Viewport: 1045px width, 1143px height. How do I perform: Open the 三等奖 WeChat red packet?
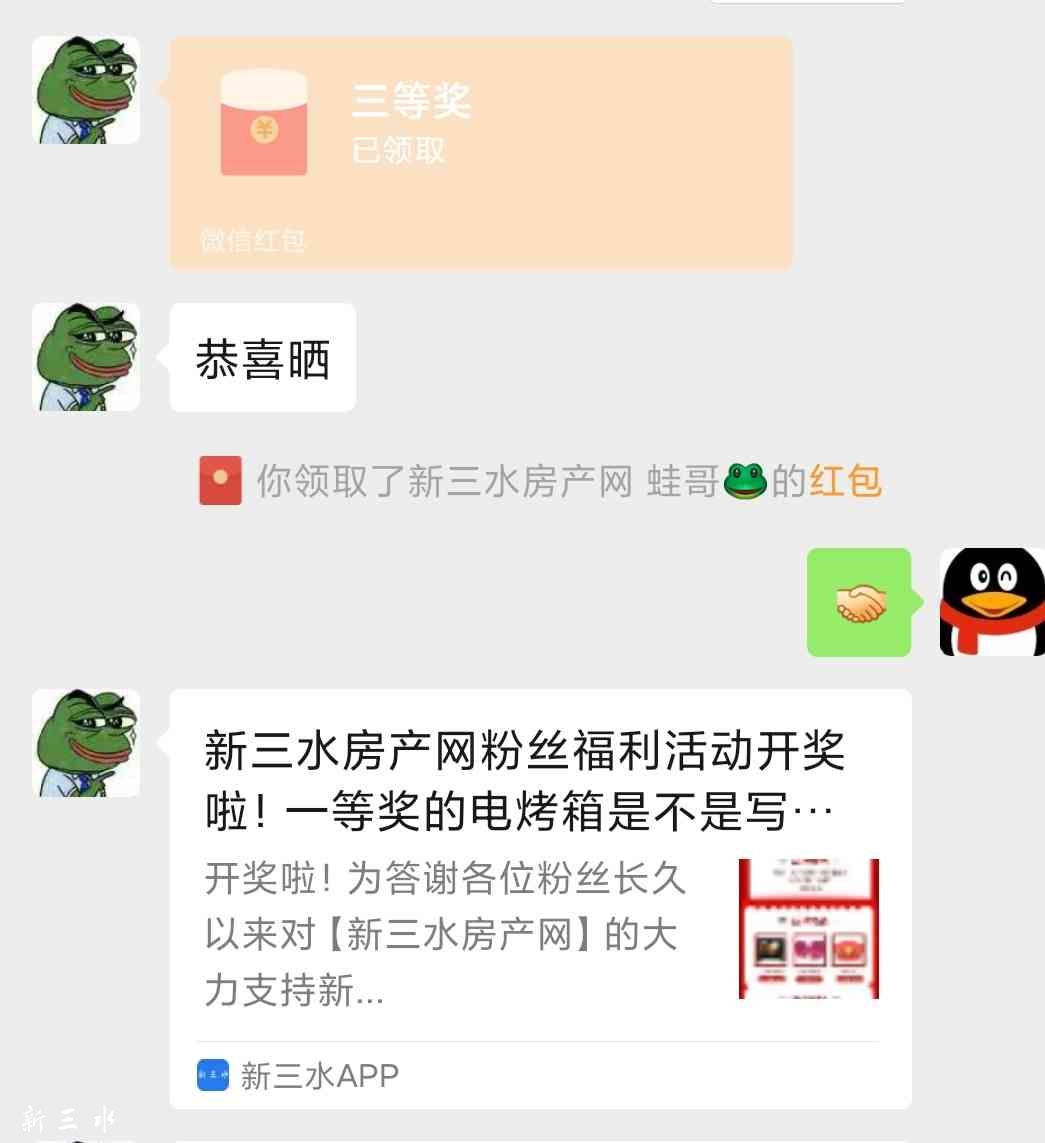coord(480,152)
